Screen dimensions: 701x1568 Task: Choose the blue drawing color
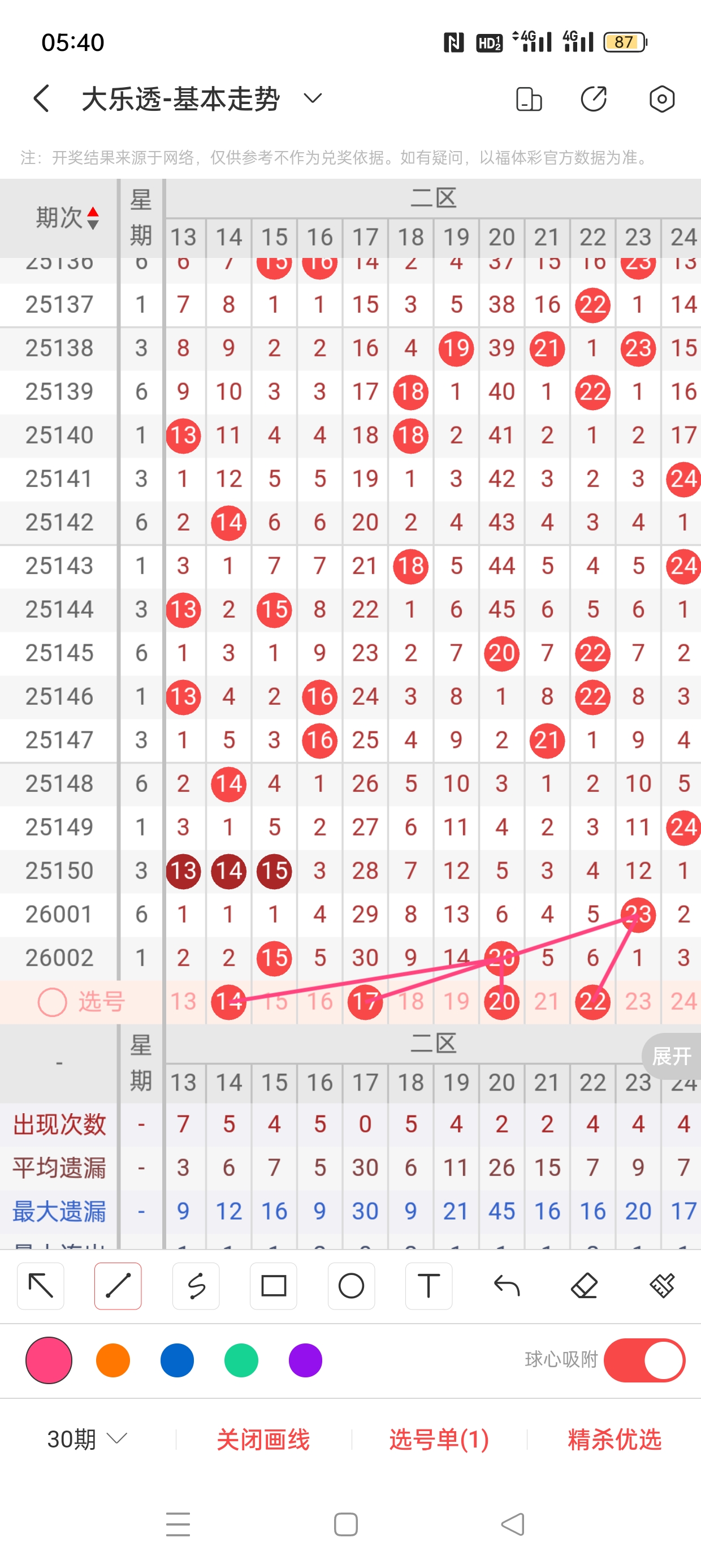click(x=177, y=1360)
